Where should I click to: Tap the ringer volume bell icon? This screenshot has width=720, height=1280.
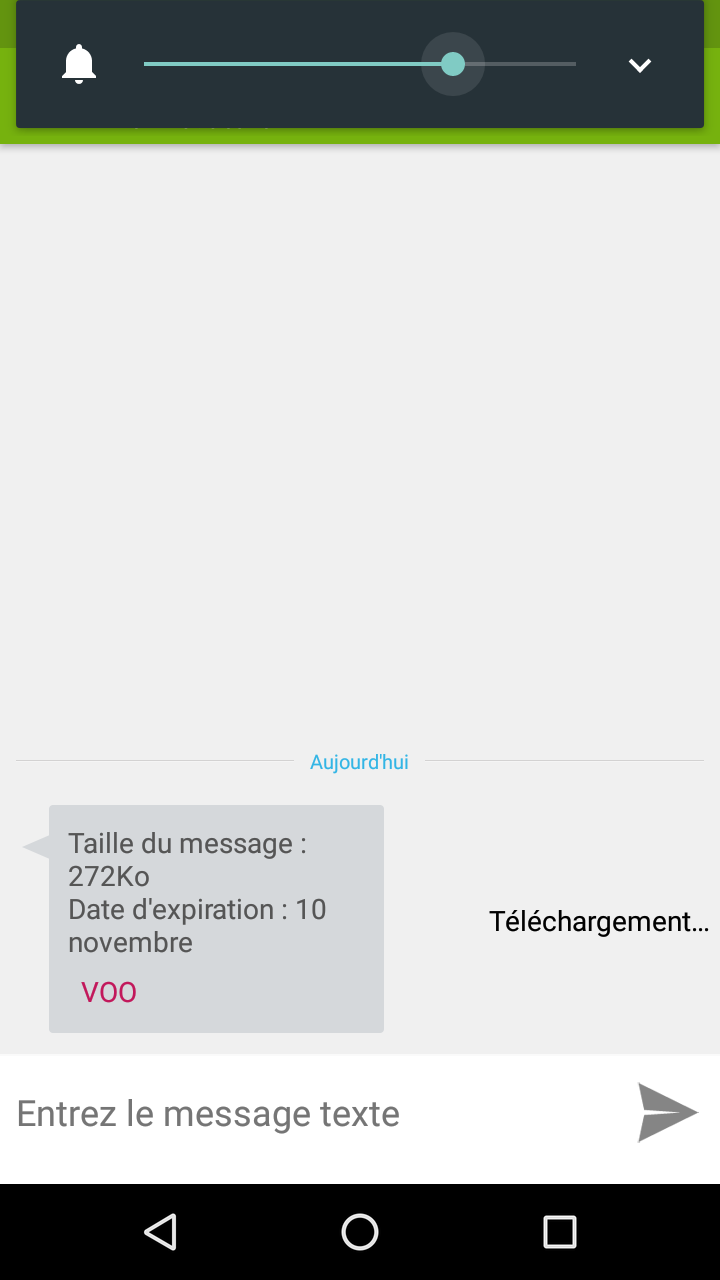(79, 65)
